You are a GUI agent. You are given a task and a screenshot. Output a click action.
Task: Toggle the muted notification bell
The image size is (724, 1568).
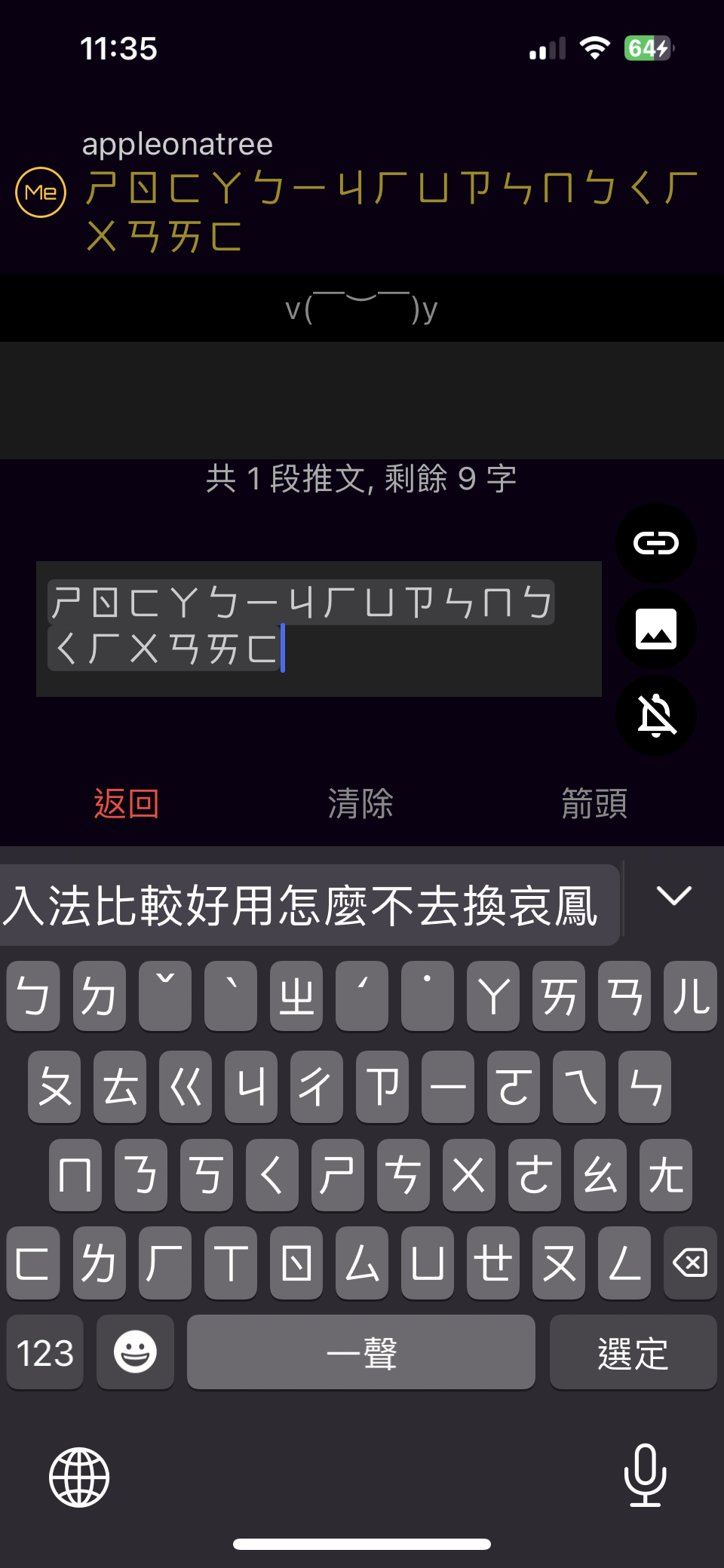[x=655, y=715]
